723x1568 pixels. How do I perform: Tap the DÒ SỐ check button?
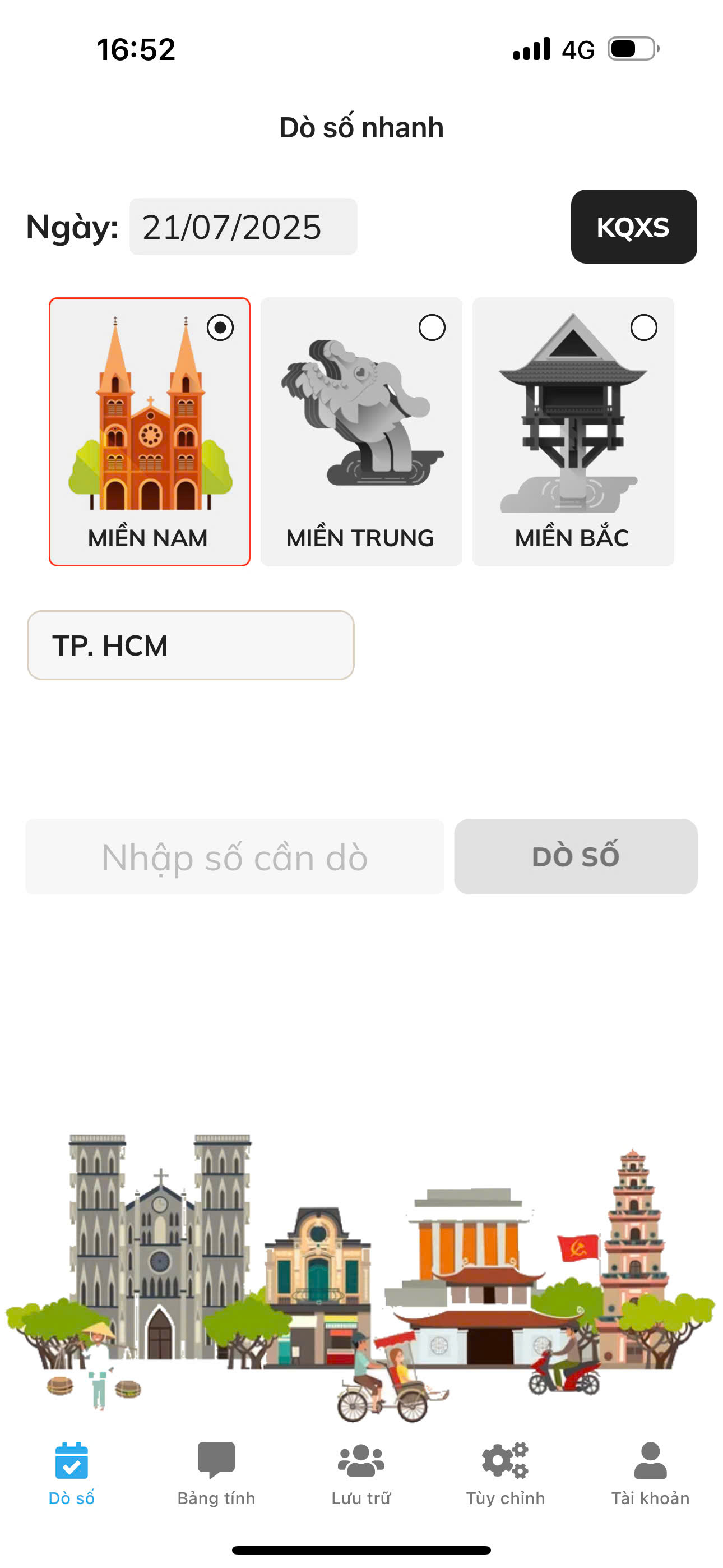pyautogui.click(x=575, y=856)
